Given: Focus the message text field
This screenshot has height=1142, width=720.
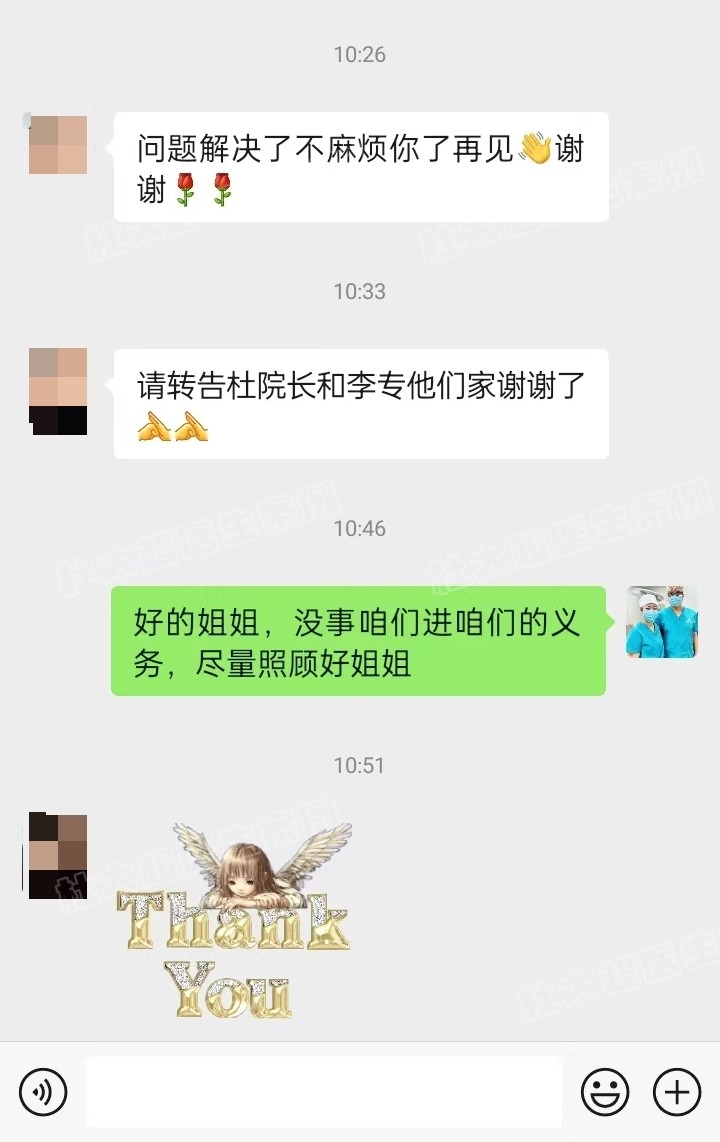Looking at the screenshot, I should 323,1091.
